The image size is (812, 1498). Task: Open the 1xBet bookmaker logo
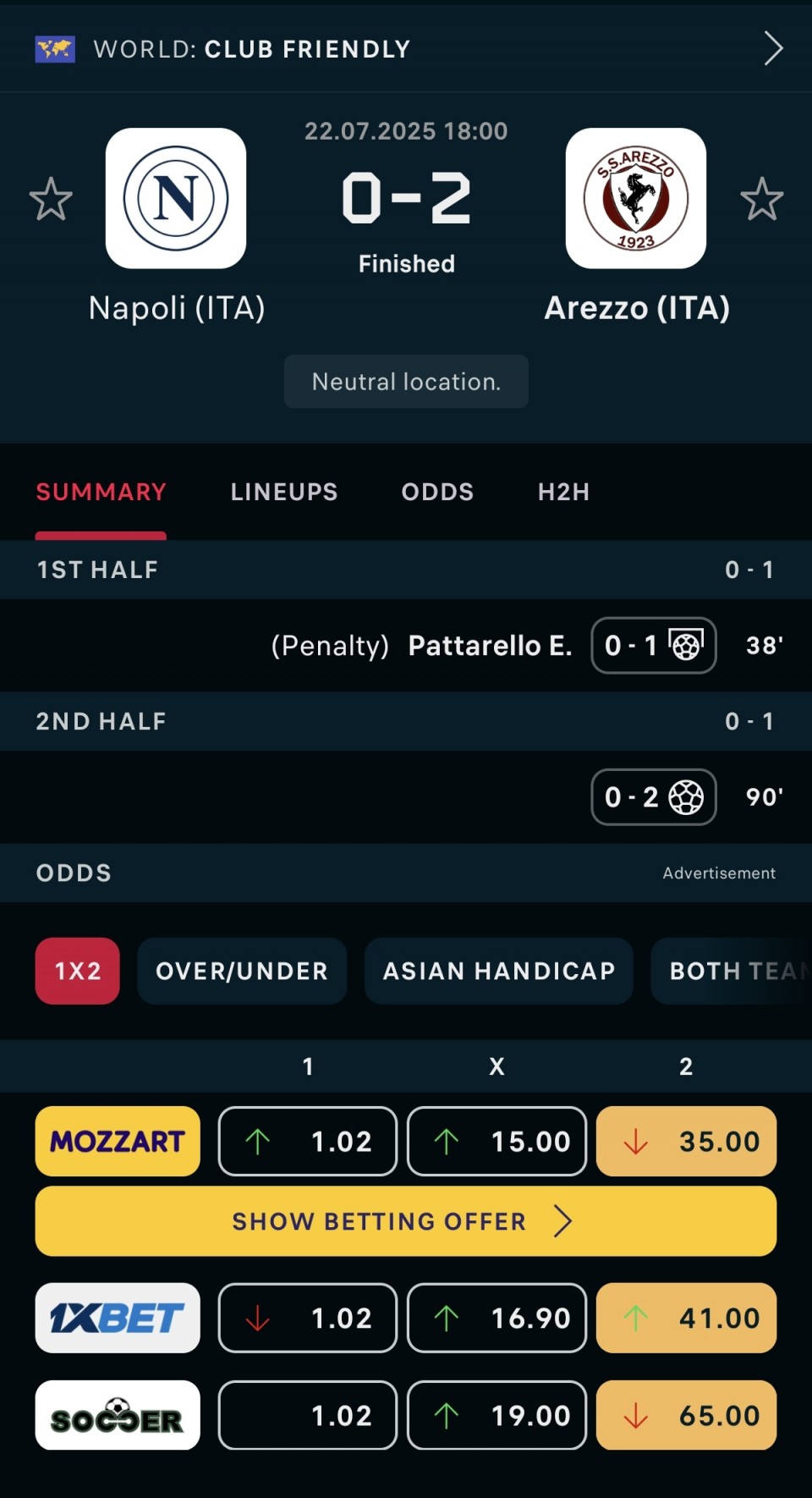[118, 1318]
